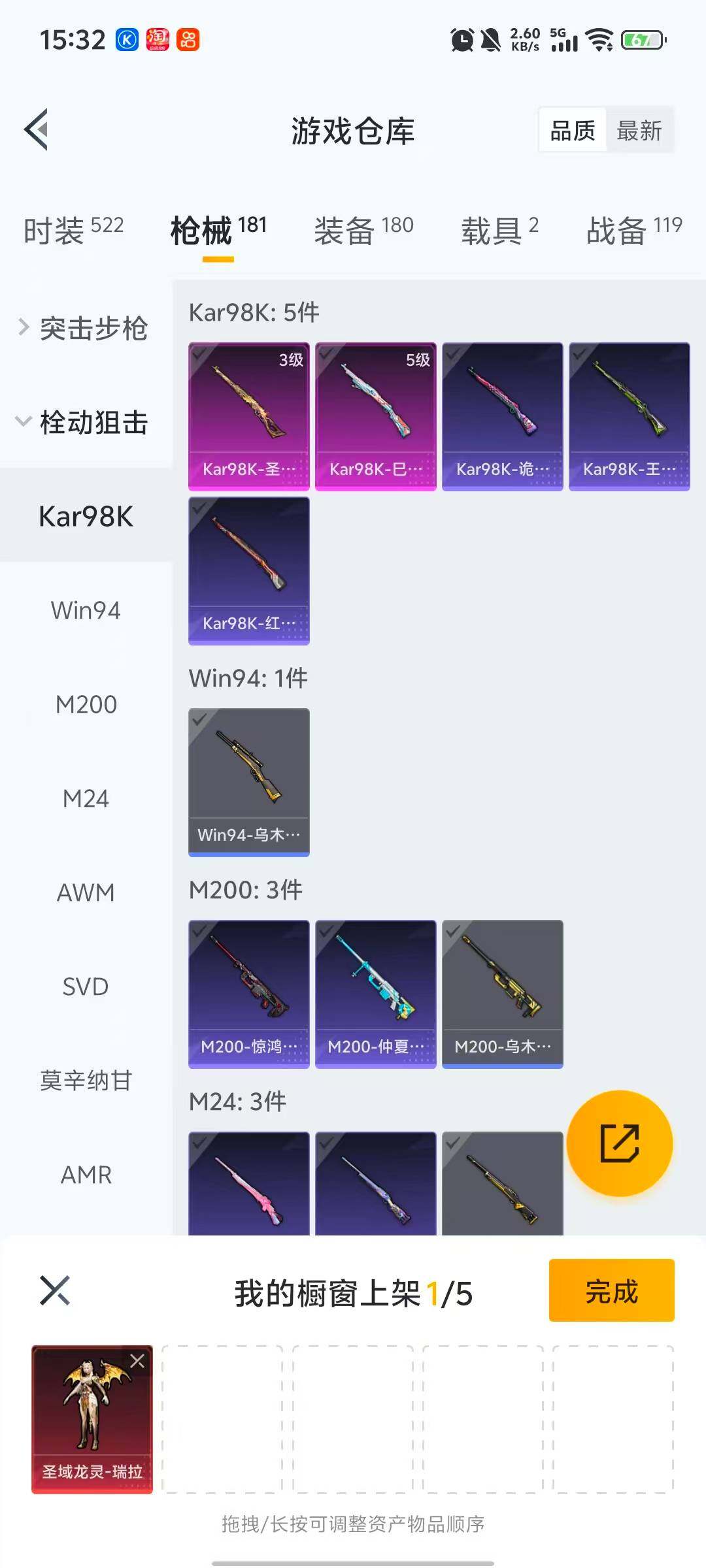Remove 圣域龙灵-瑞拉 from showcase
The width and height of the screenshot is (706, 1568).
pyautogui.click(x=137, y=1361)
